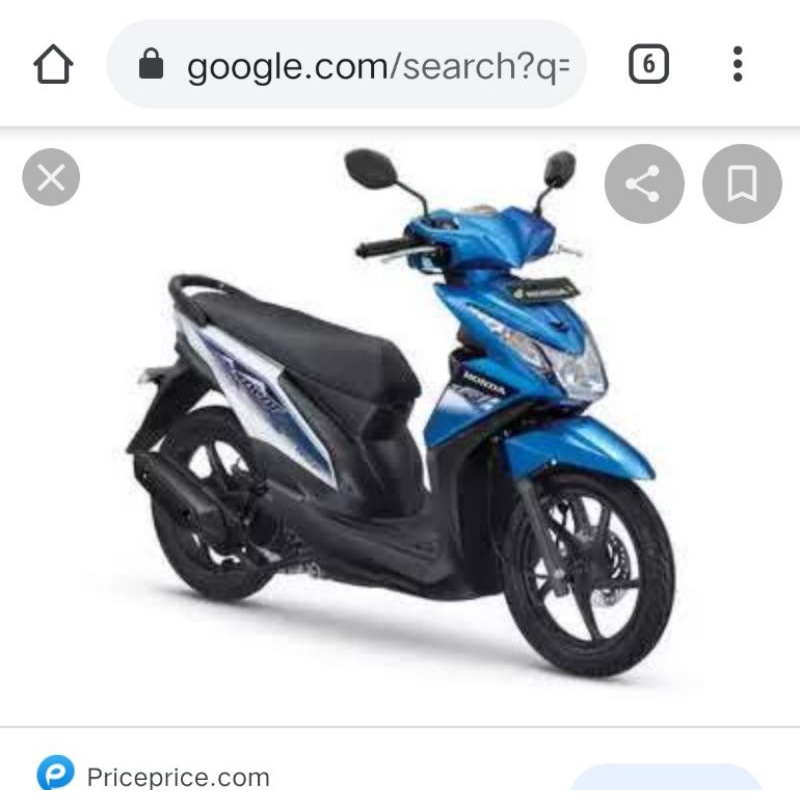Close the image preview
The height and width of the screenshot is (800, 800).
click(x=51, y=178)
